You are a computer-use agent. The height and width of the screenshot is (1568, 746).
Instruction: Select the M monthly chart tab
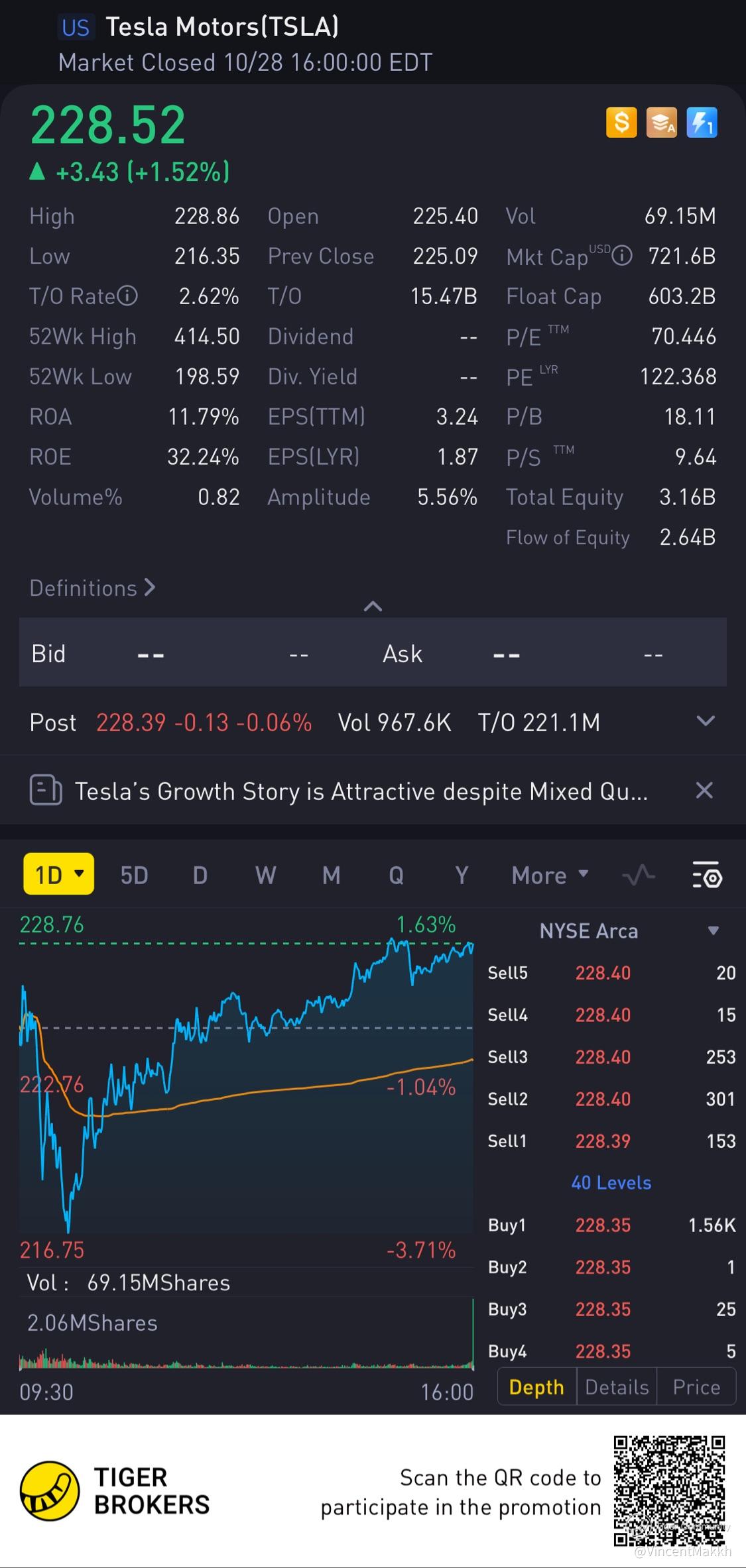point(331,875)
